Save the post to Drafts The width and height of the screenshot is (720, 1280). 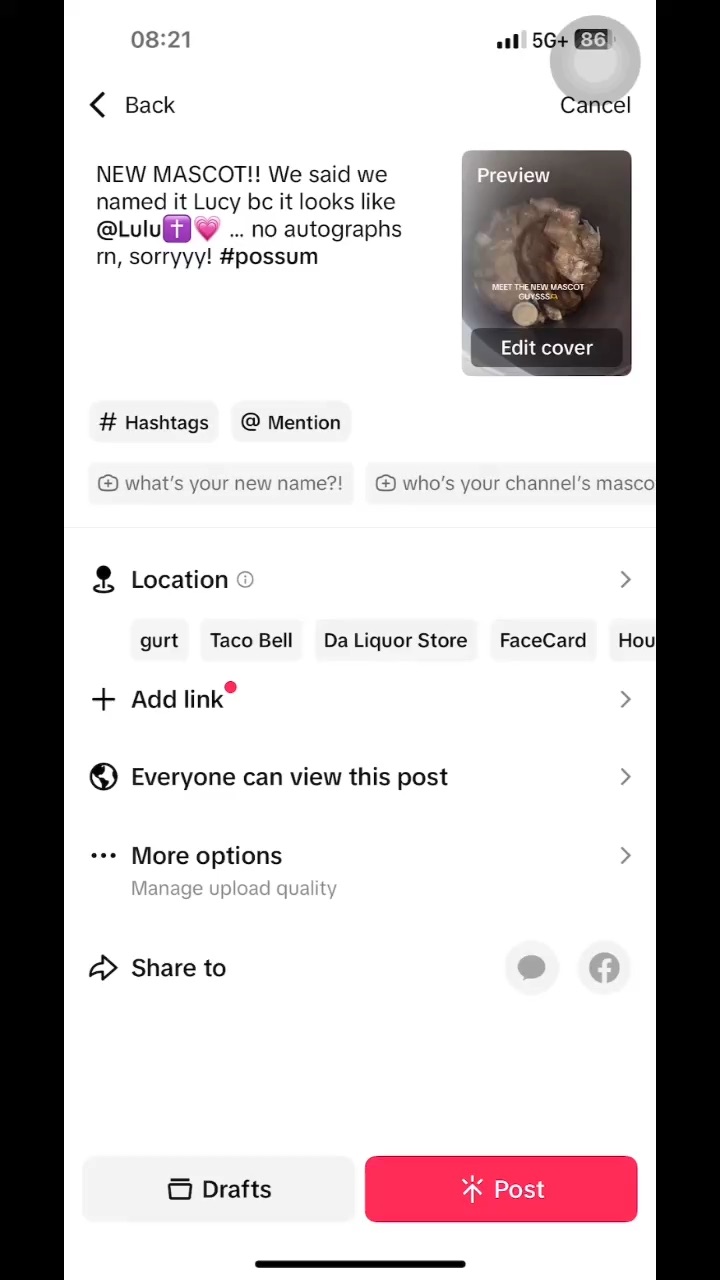click(x=219, y=1189)
